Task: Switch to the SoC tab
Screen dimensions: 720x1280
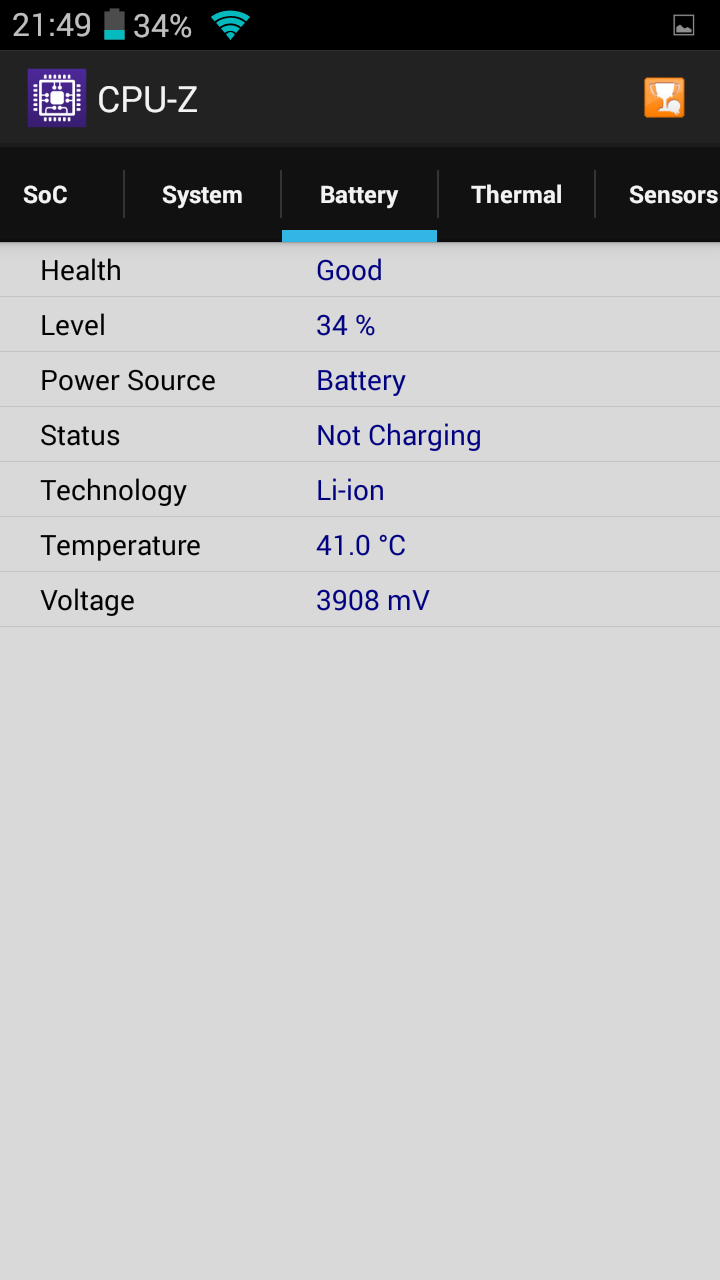Action: pos(45,194)
